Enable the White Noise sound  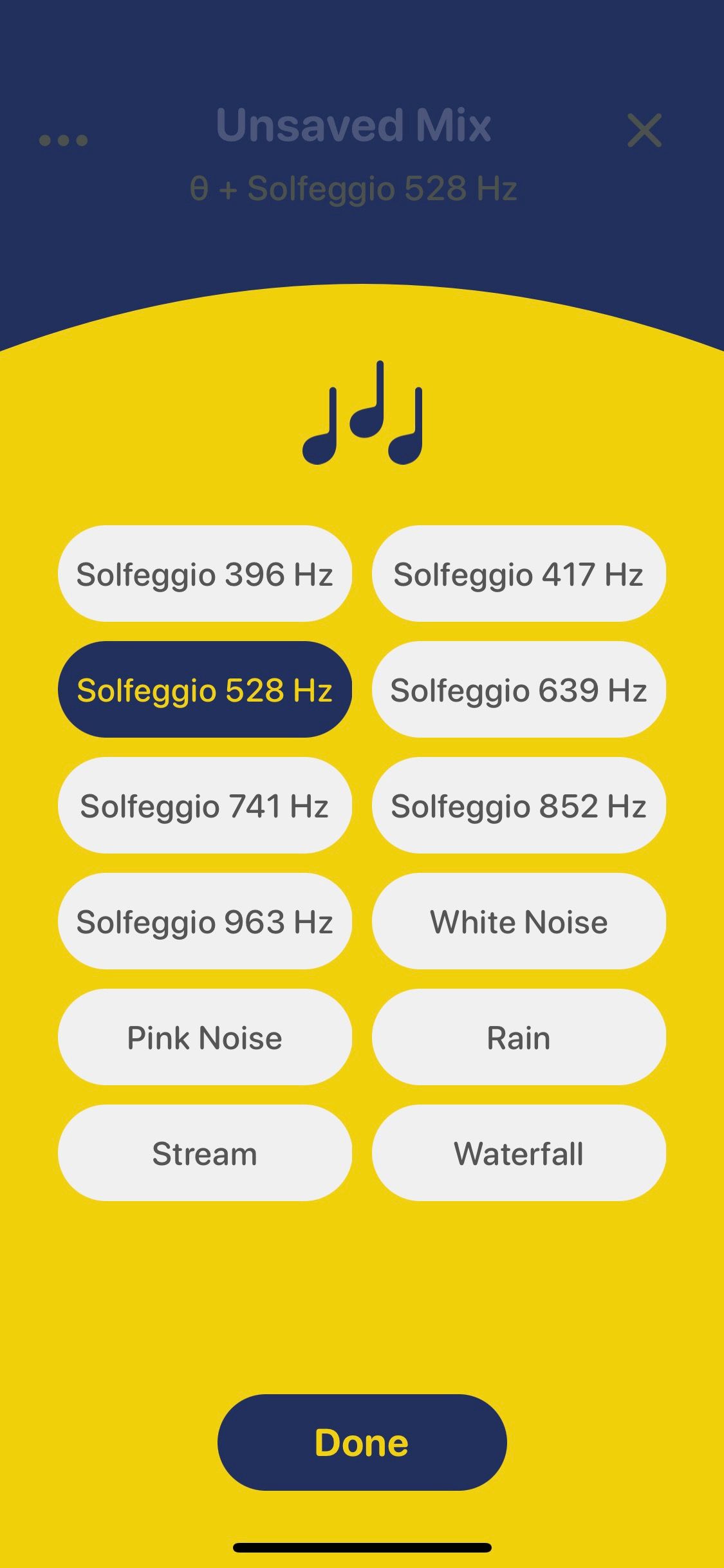pyautogui.click(x=518, y=922)
